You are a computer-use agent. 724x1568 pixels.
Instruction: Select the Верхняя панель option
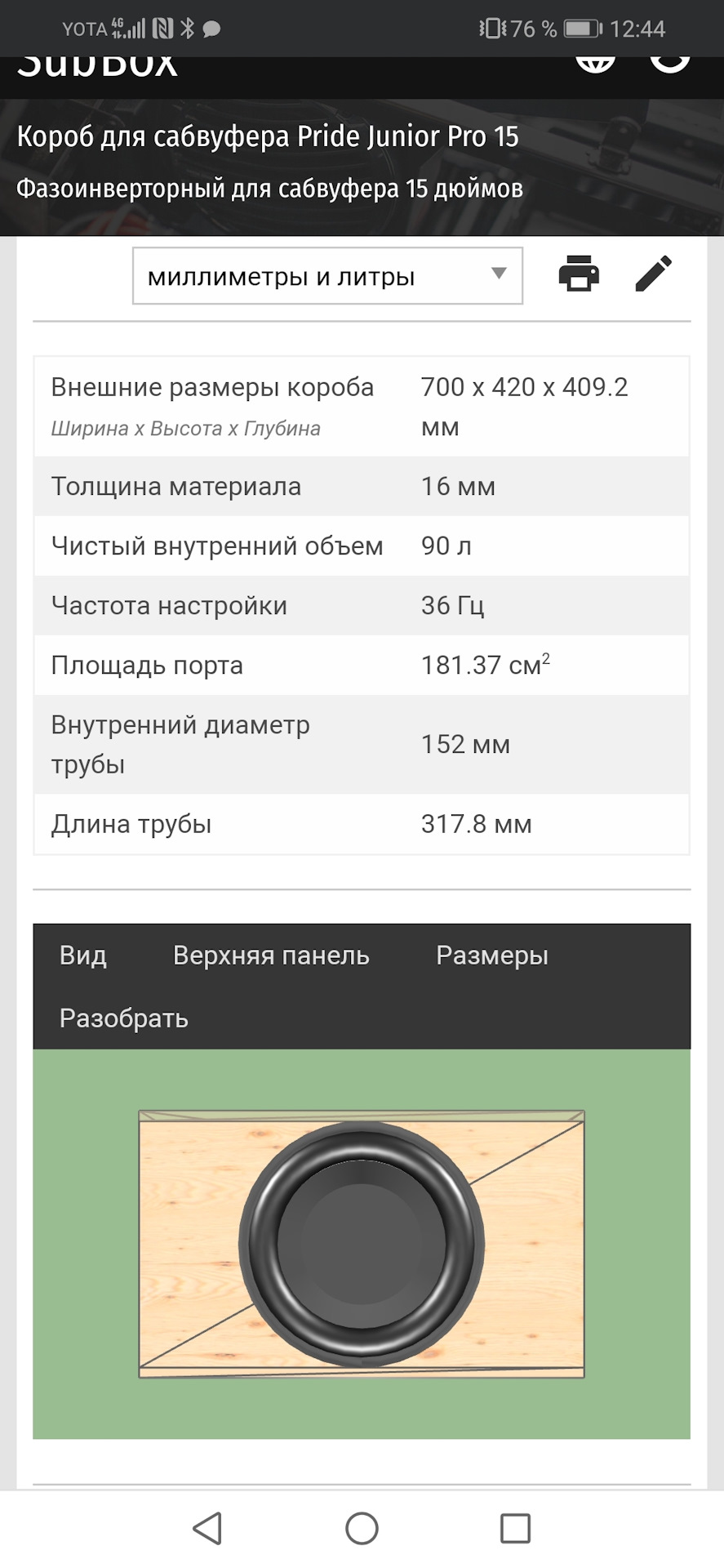(x=271, y=955)
